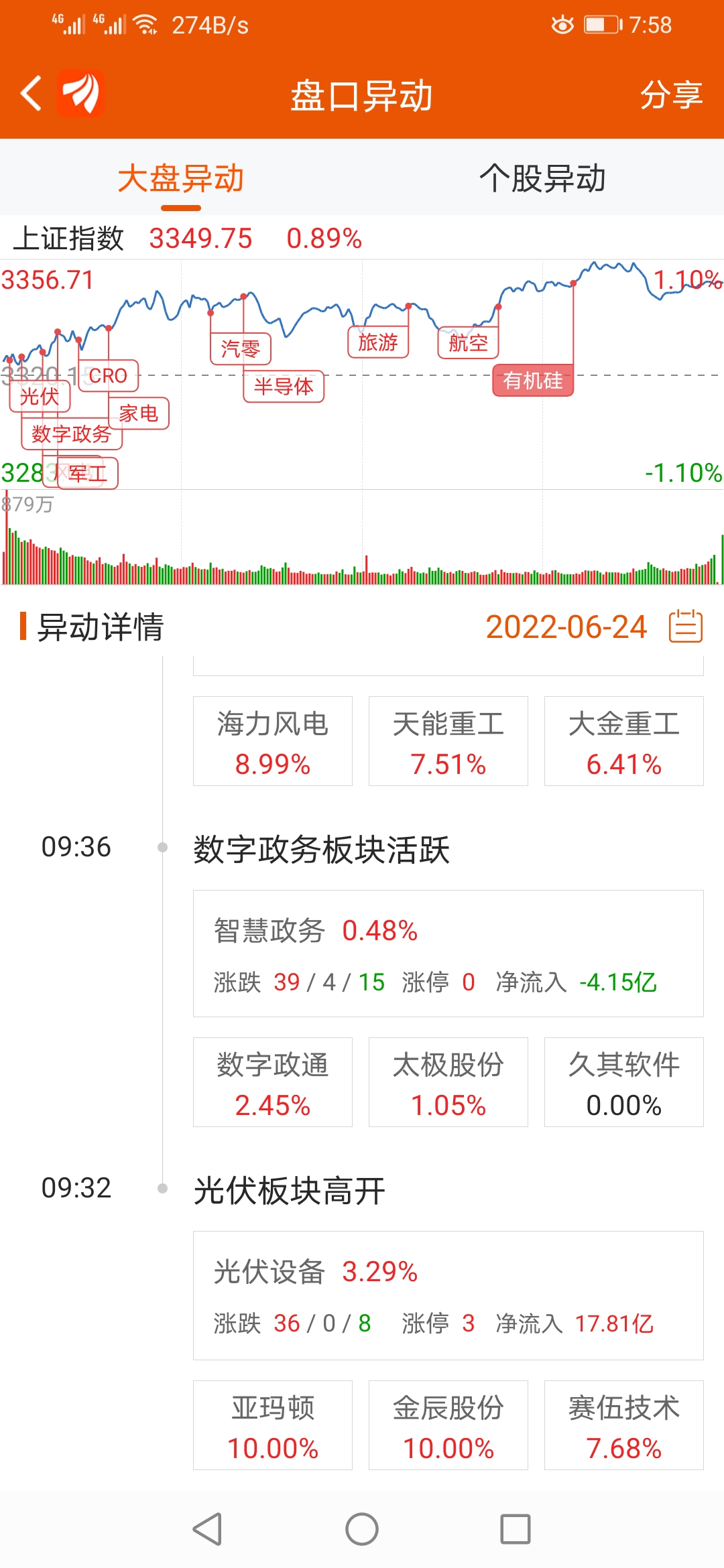This screenshot has height=1568, width=724.
Task: Select the 大盘异动 tab
Action: (181, 179)
